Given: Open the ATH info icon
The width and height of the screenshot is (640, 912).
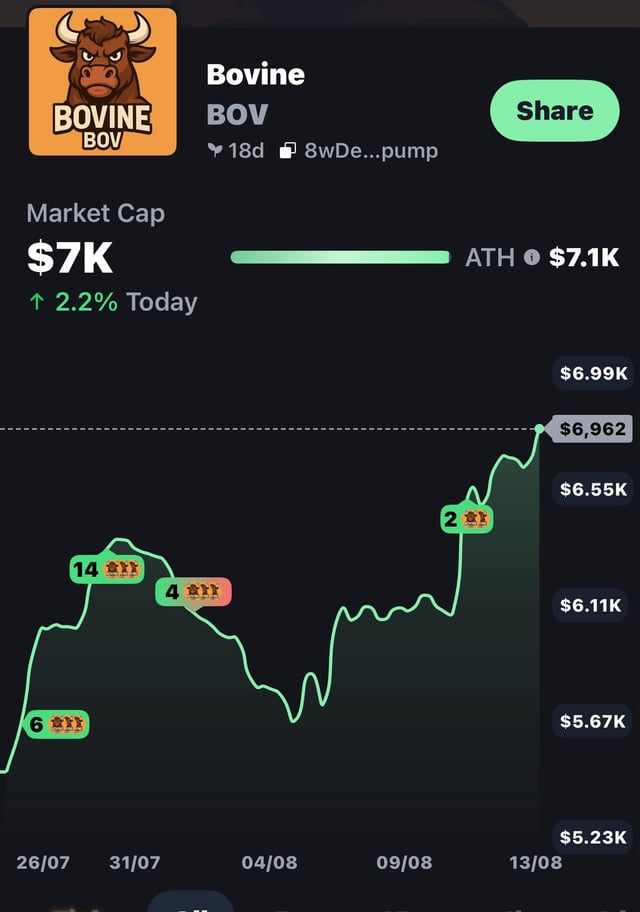Looking at the screenshot, I should pyautogui.click(x=532, y=257).
